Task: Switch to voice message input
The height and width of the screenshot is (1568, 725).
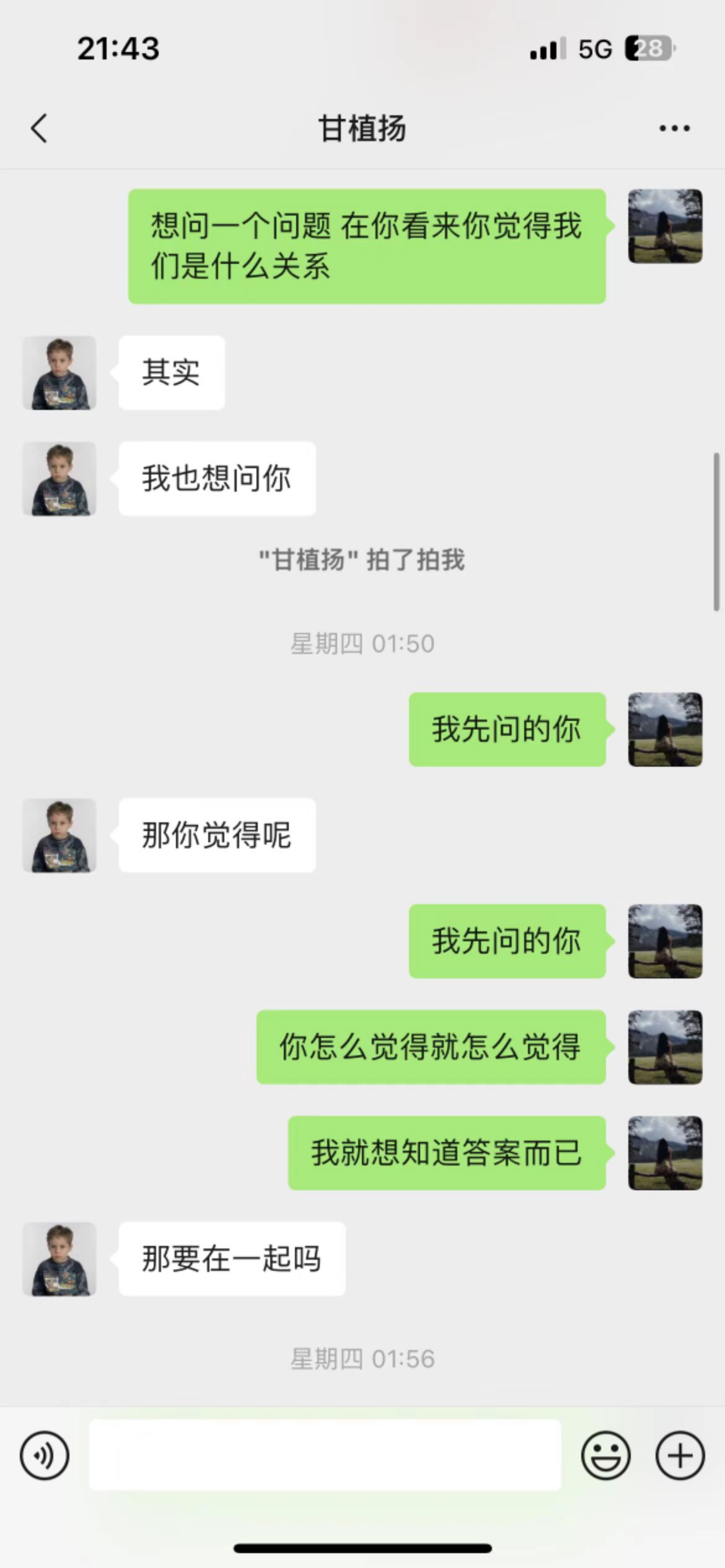Action: (45, 1455)
